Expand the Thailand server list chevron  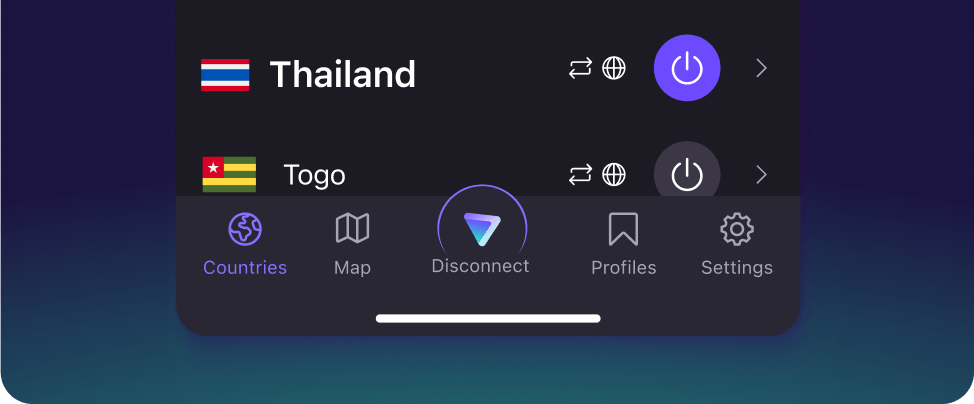(761, 68)
